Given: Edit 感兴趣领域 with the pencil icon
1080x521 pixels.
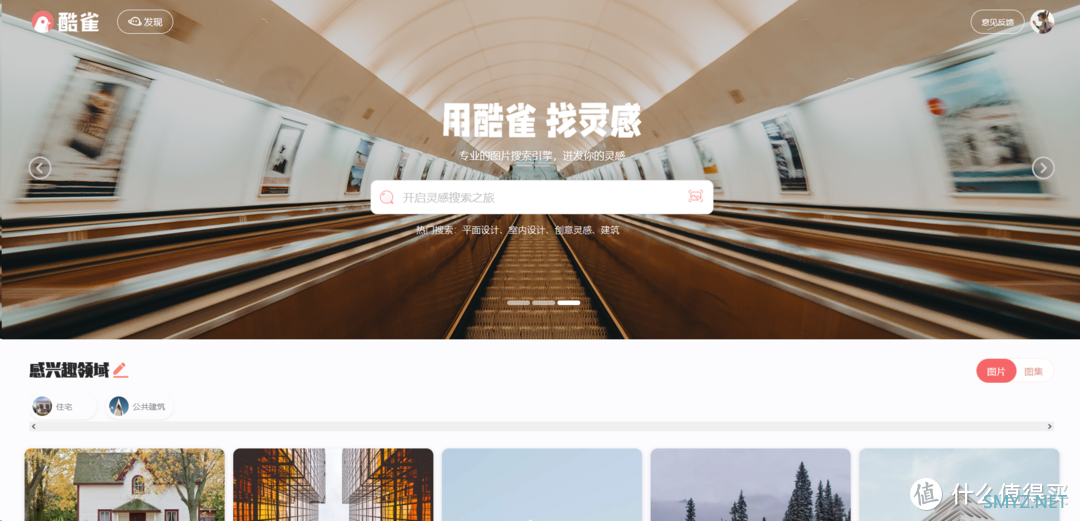Looking at the screenshot, I should tap(120, 370).
